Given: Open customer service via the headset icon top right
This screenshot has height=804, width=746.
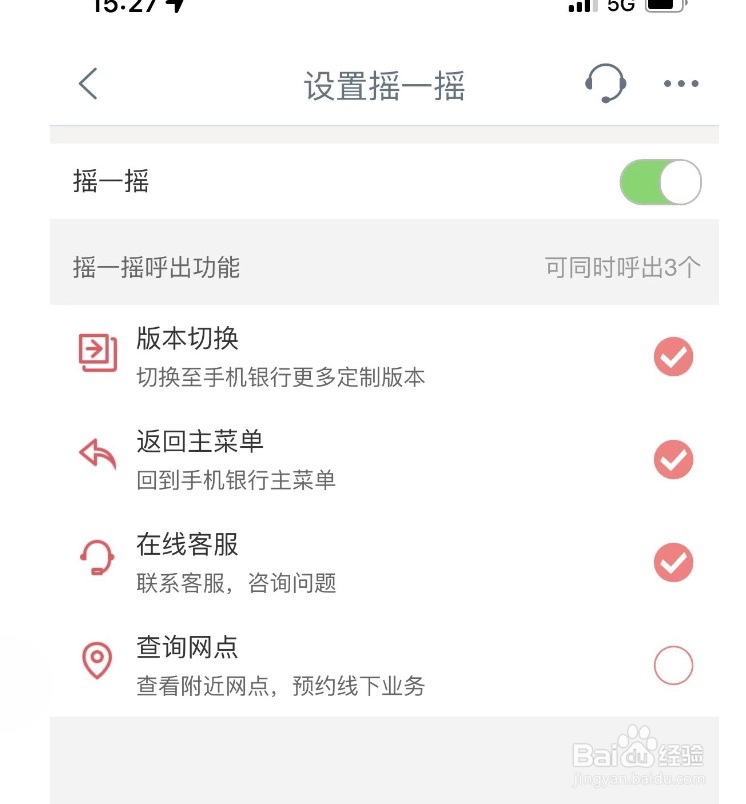Looking at the screenshot, I should tap(605, 84).
